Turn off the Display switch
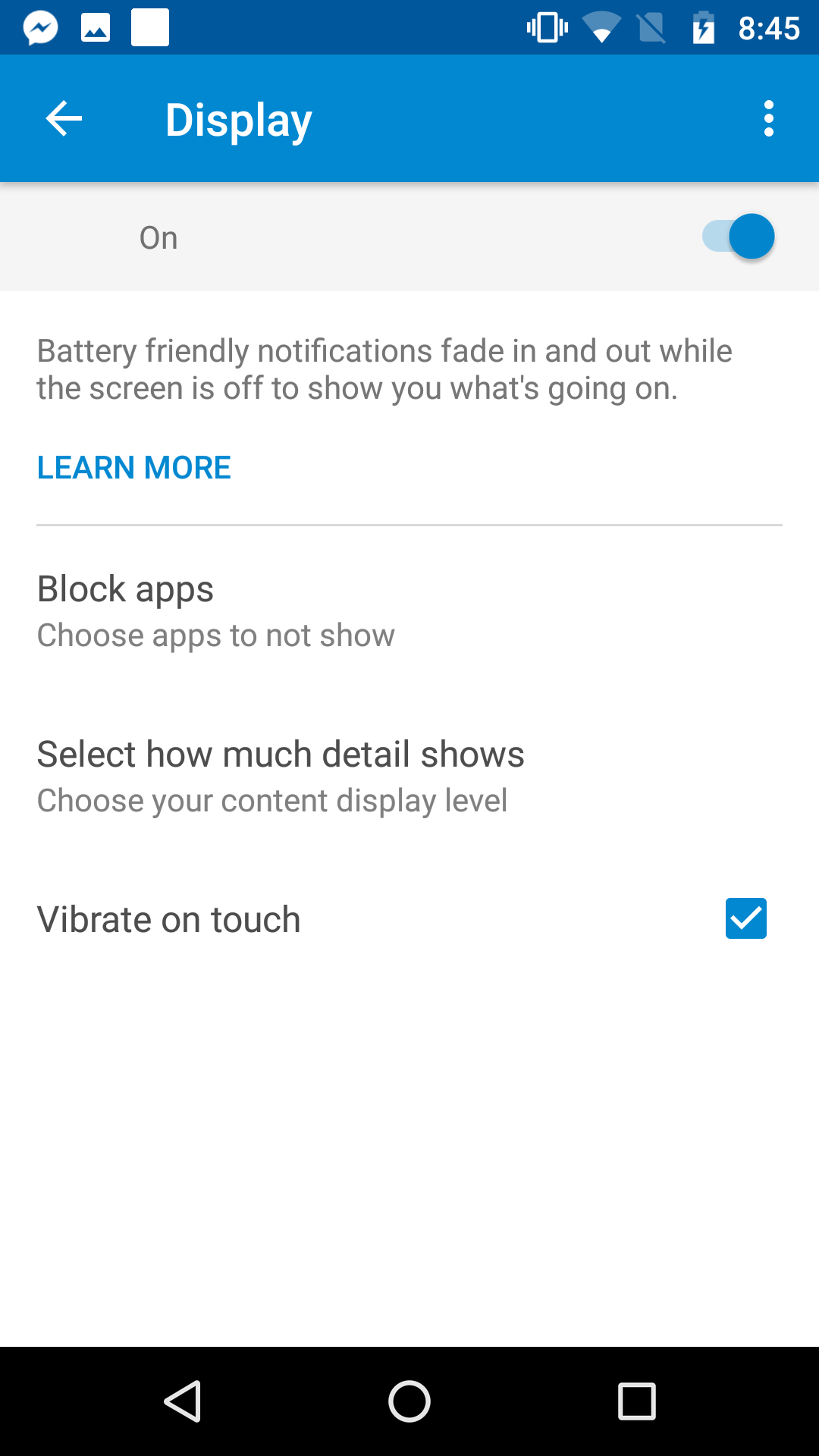 tap(739, 237)
